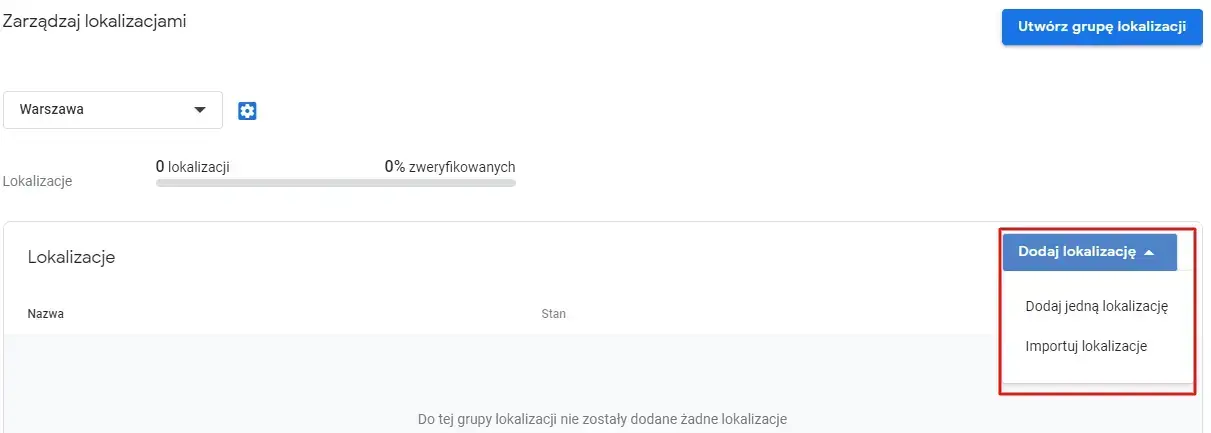The height and width of the screenshot is (433, 1211).
Task: Collapse the Dodaj lokalizację menu
Action: (x=1089, y=252)
